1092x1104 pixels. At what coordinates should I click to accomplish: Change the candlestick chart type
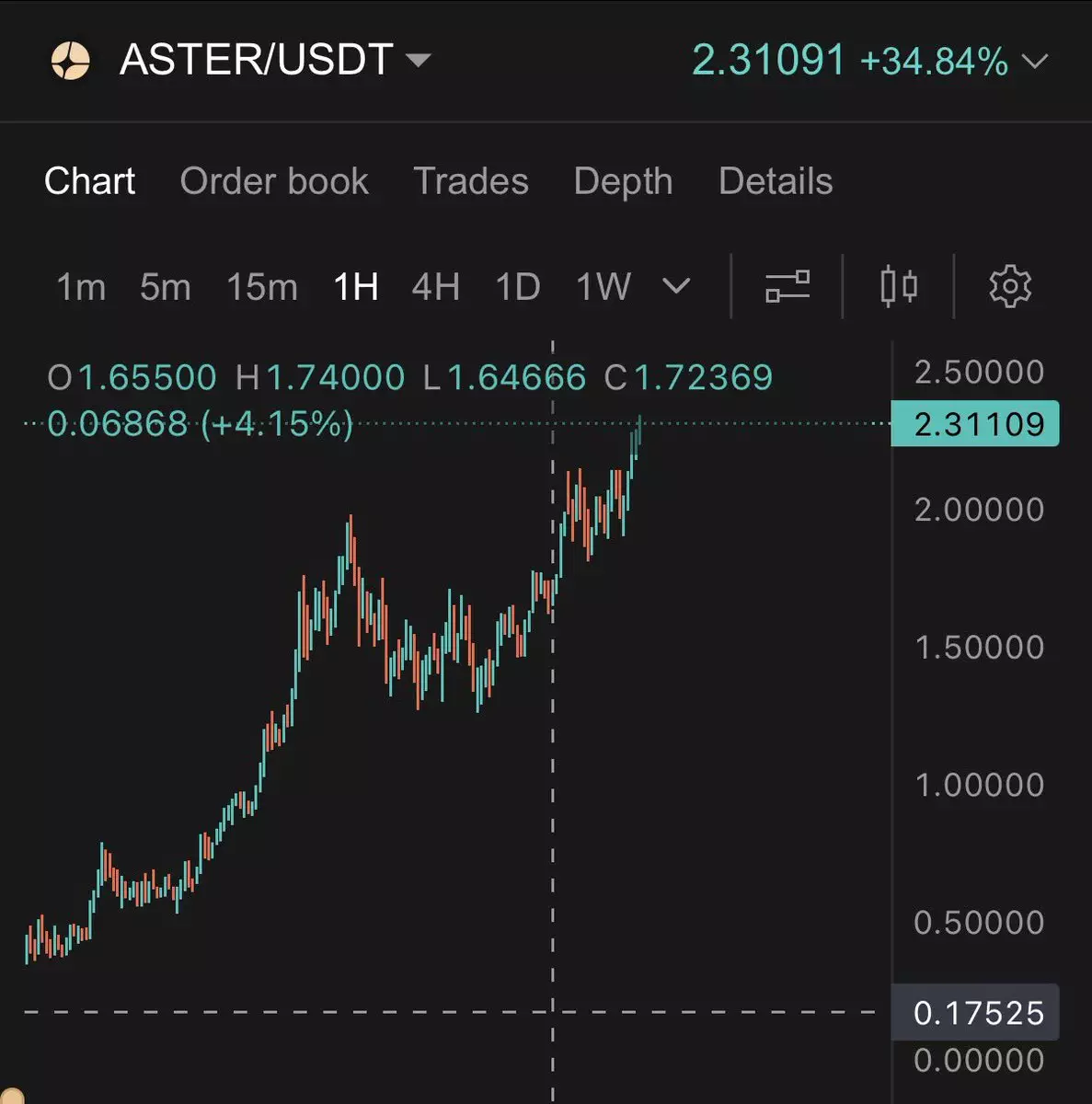(x=899, y=286)
